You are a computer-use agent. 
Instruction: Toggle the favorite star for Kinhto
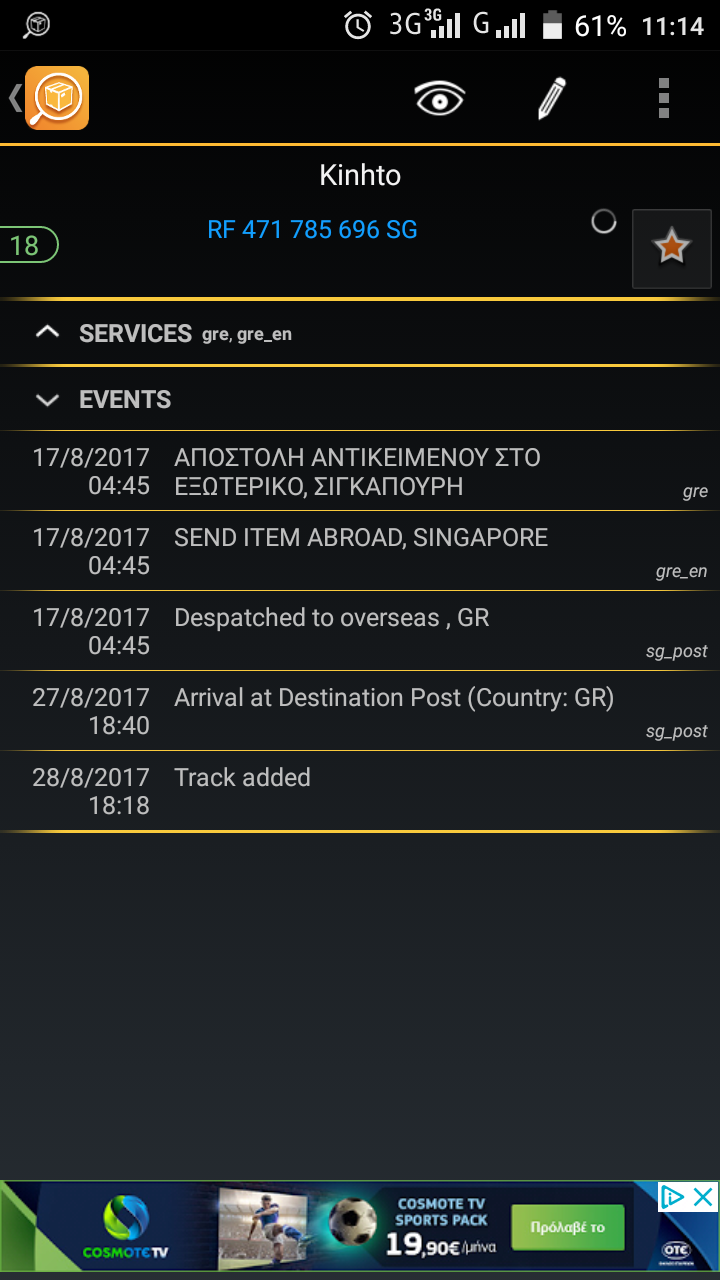click(671, 248)
